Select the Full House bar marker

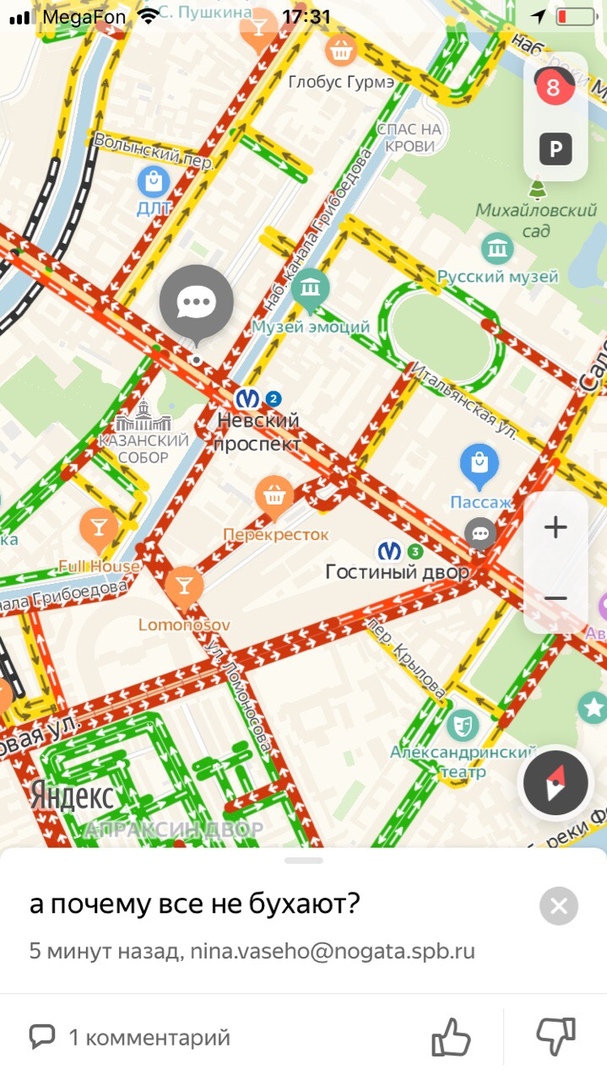click(98, 527)
